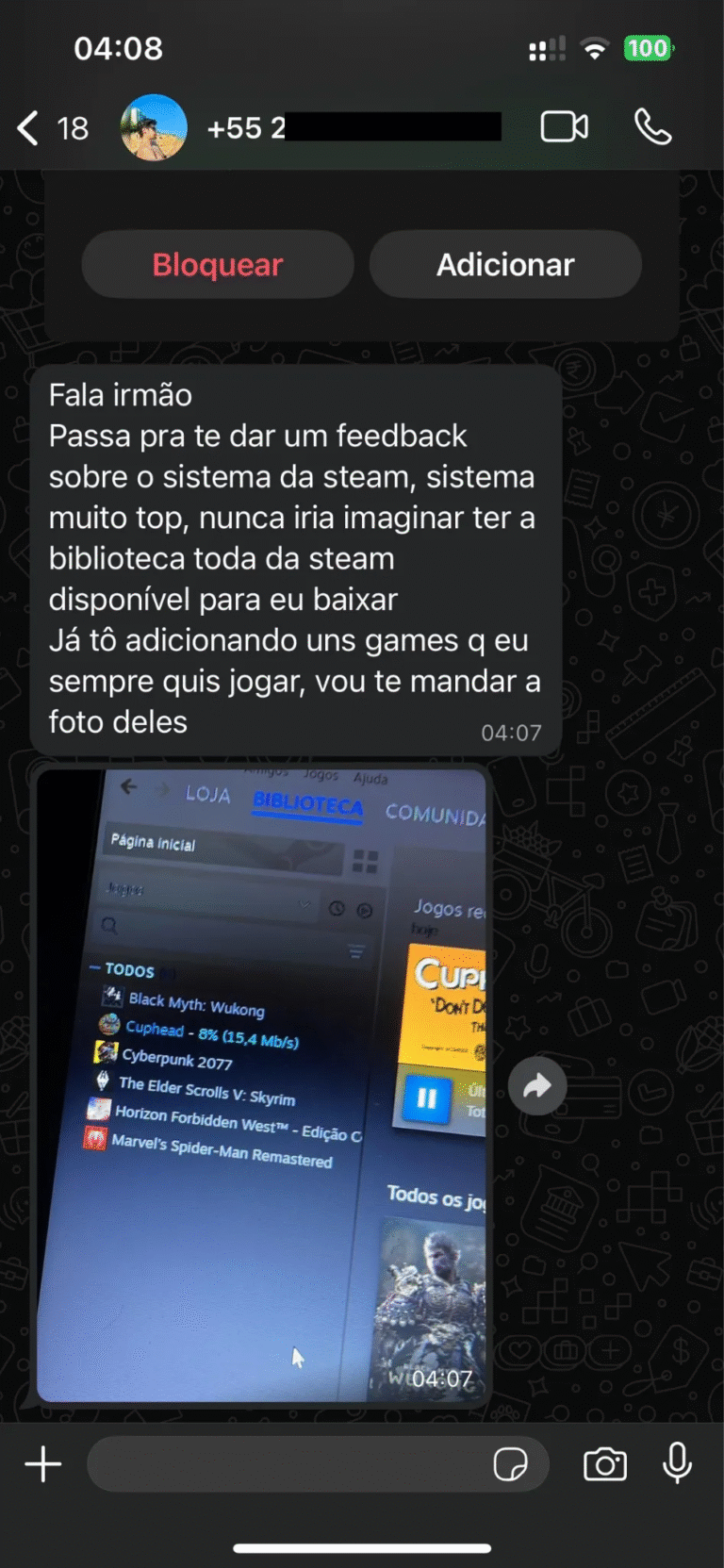Open the attachments plus menu
This screenshot has height=1568, width=724.
click(43, 1464)
